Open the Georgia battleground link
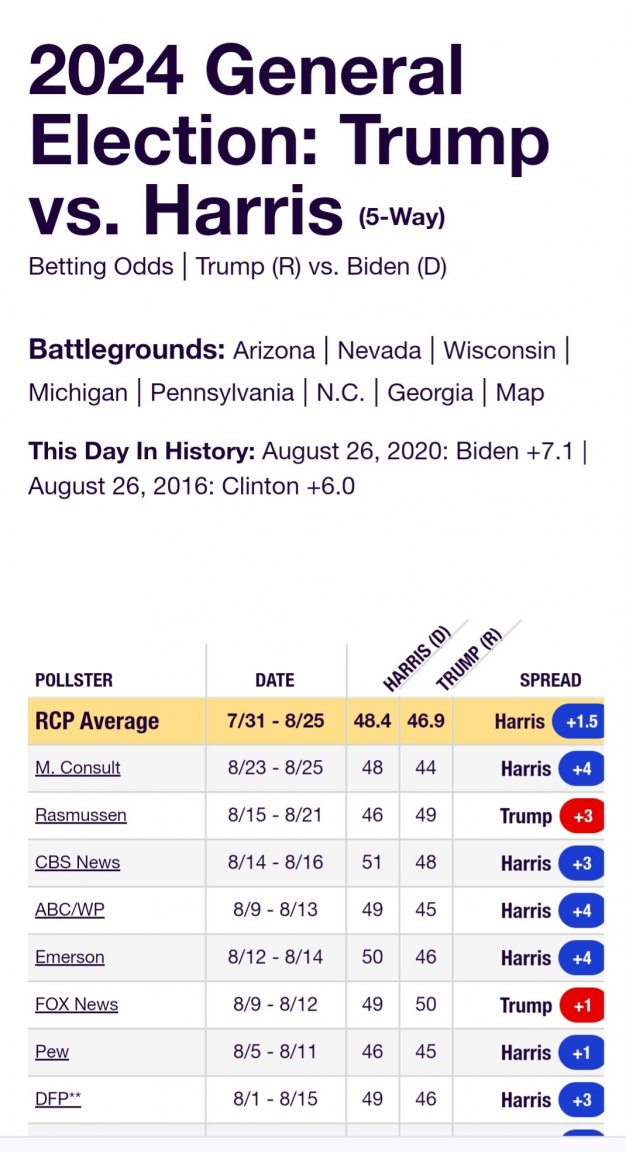Screen dimensions: 626x1152 431,393
